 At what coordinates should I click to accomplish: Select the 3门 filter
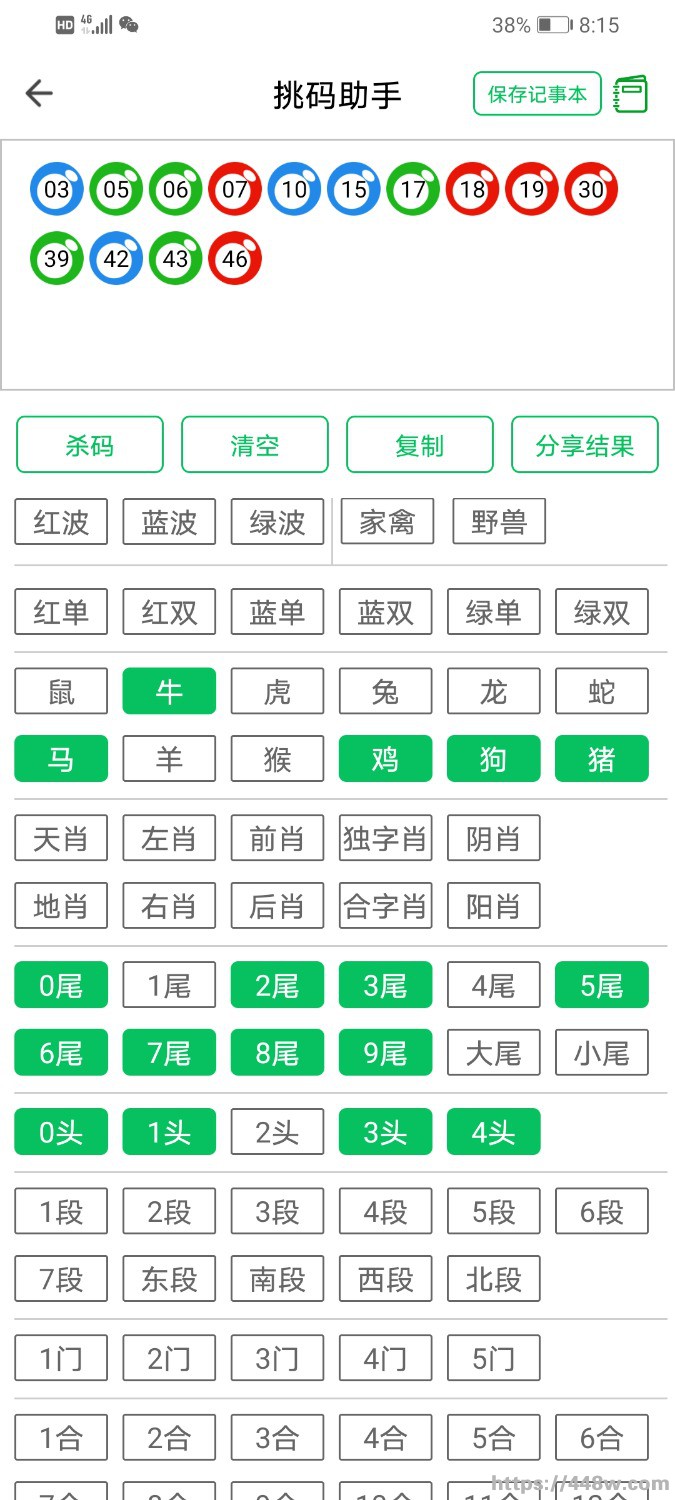(x=278, y=1358)
